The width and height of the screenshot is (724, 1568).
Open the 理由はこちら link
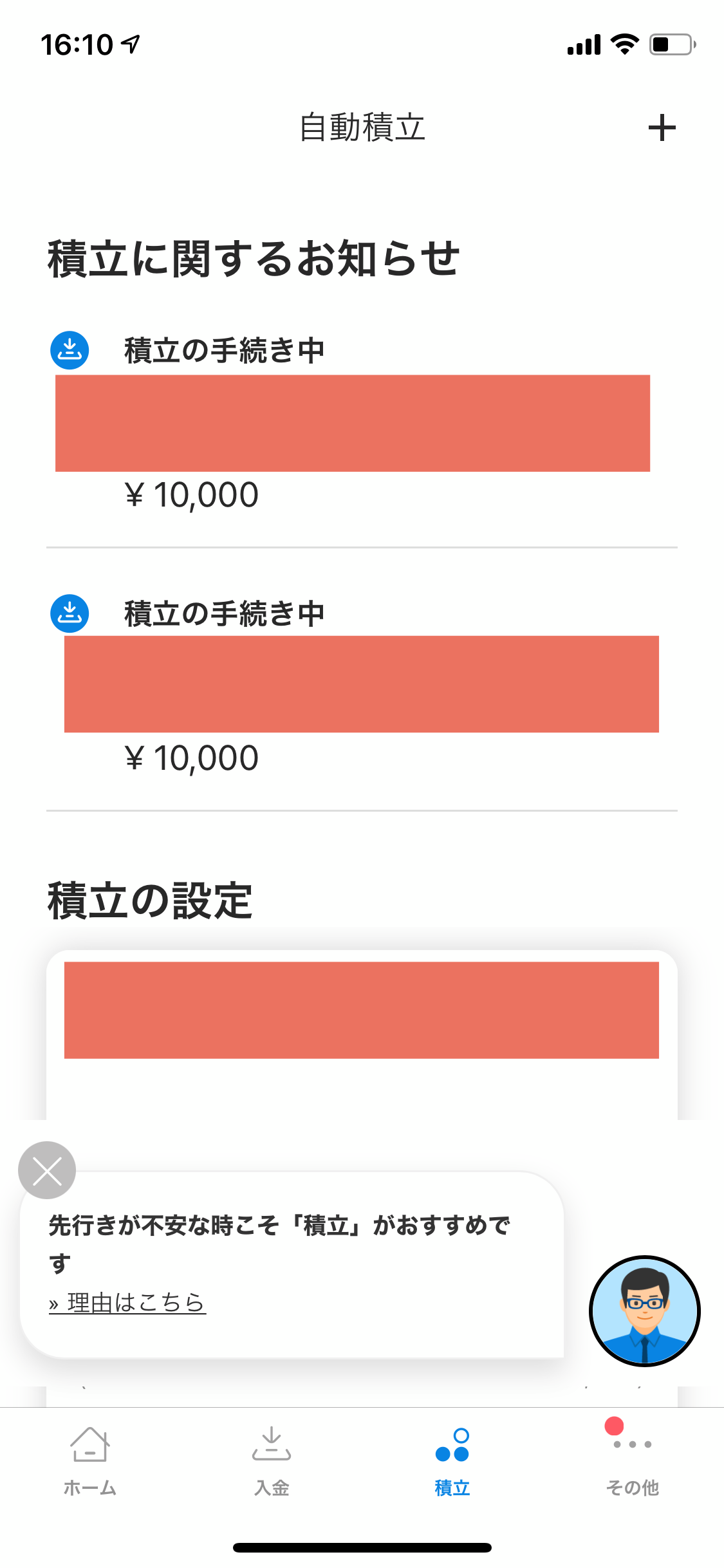point(127,1302)
